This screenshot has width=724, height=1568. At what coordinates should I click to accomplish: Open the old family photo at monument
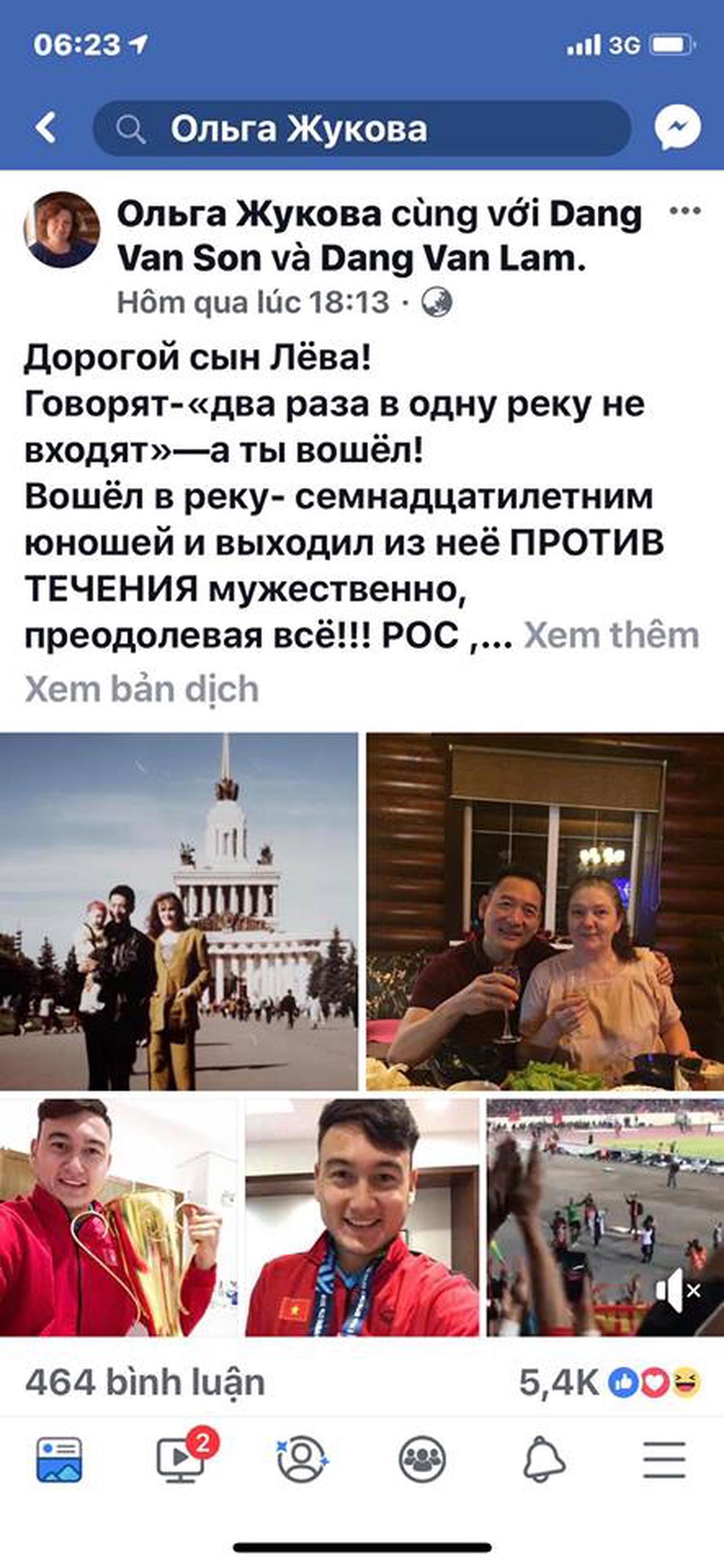coord(179,911)
